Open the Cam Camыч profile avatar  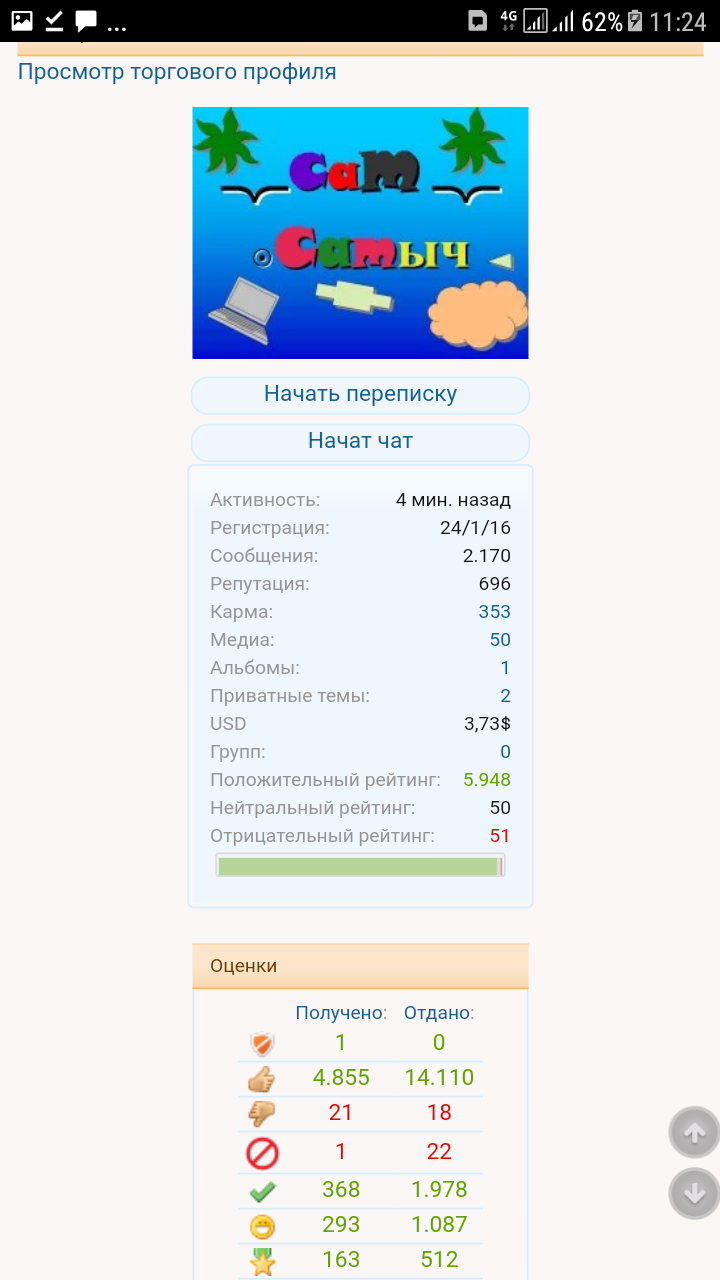coord(360,232)
